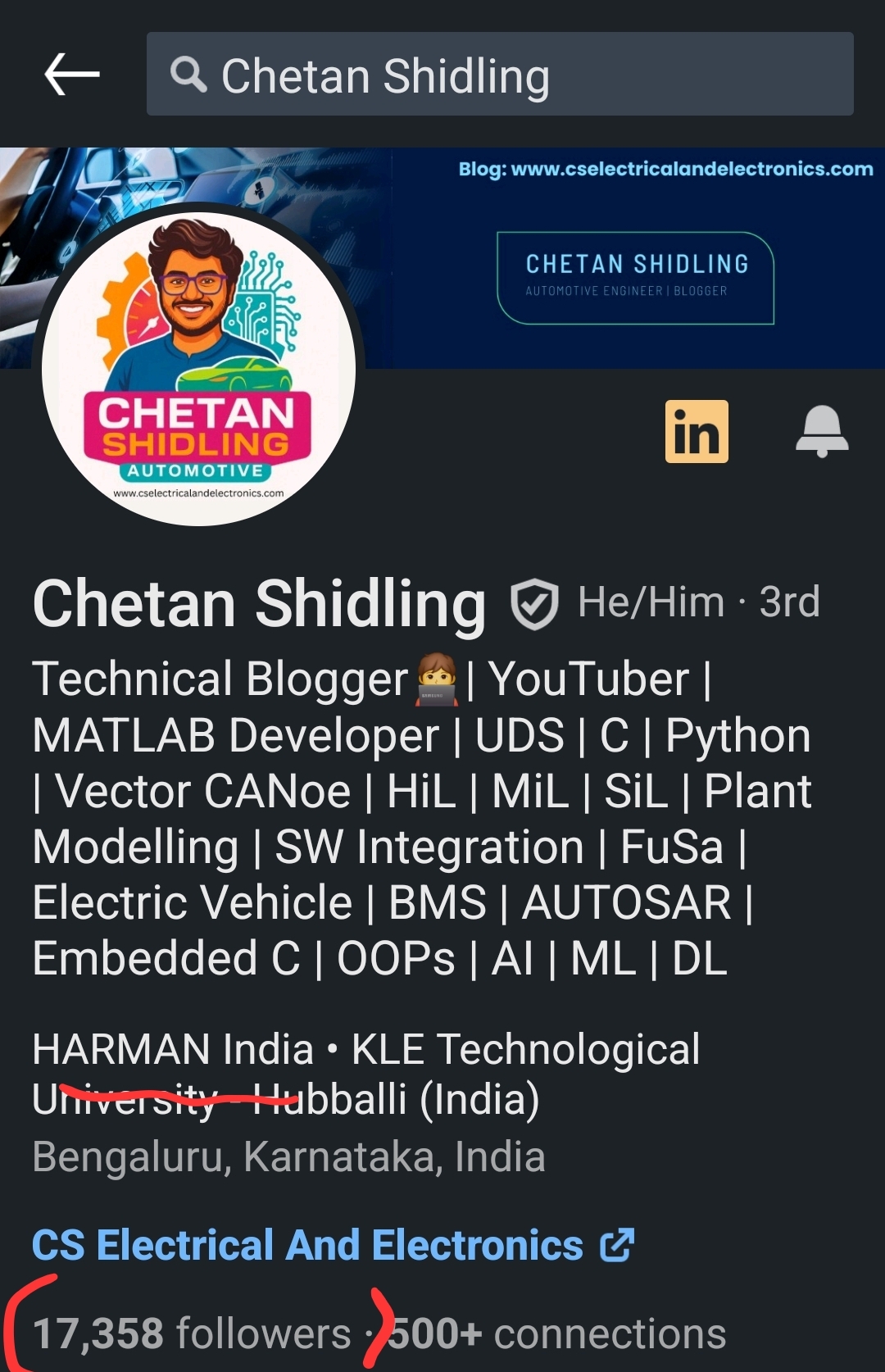The height and width of the screenshot is (1372, 885).
Task: Tap the verification shield badge
Action: (x=534, y=604)
